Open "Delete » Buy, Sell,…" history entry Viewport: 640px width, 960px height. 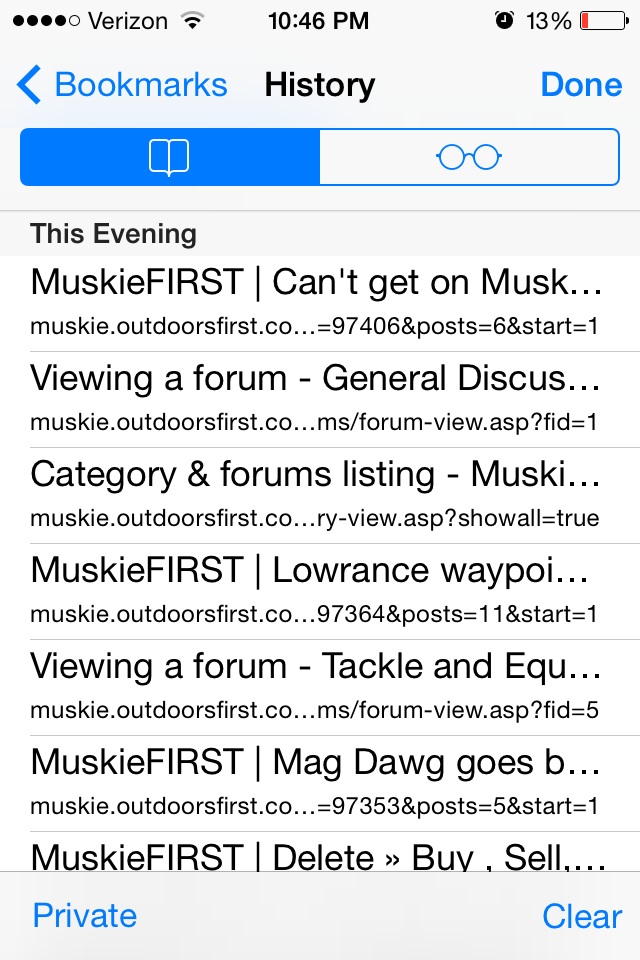(316, 855)
